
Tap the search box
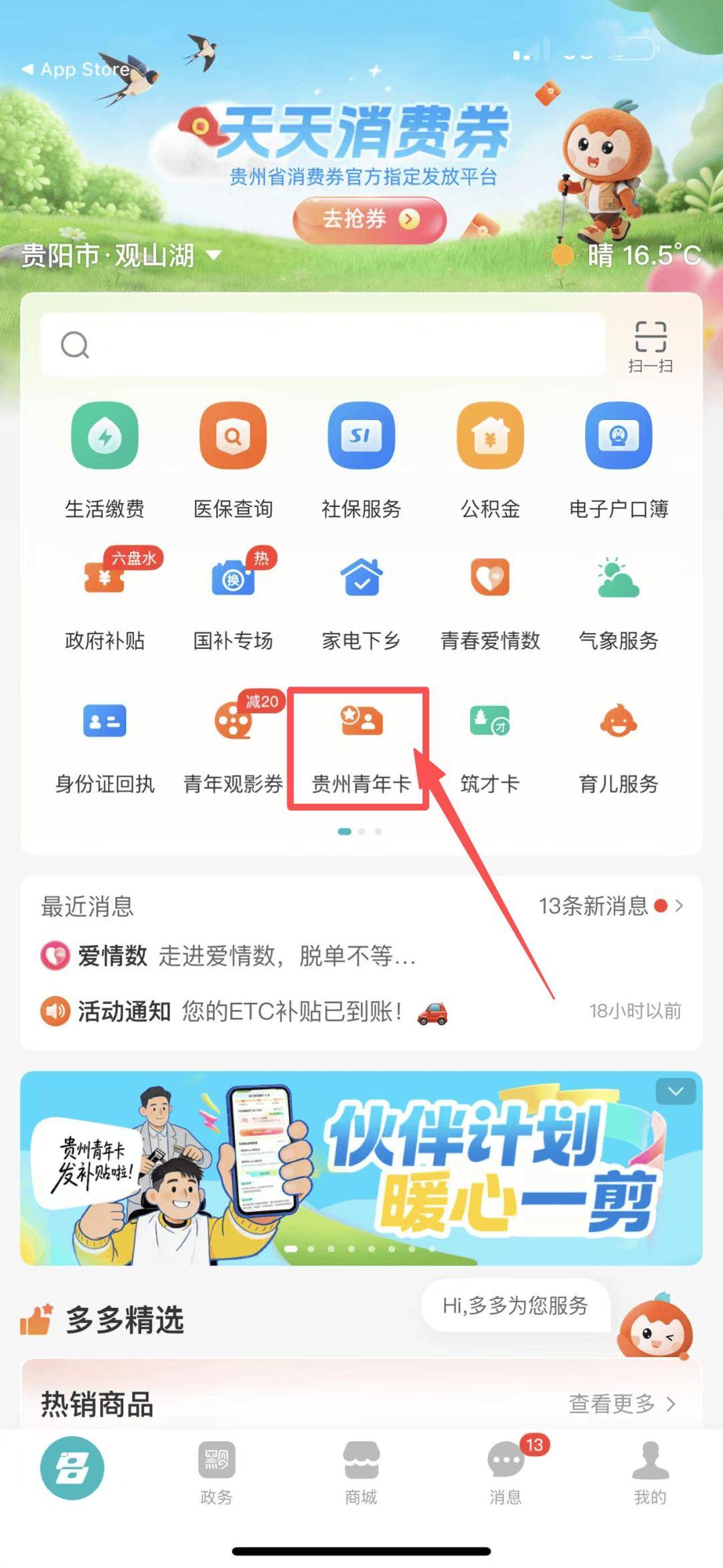tap(321, 346)
